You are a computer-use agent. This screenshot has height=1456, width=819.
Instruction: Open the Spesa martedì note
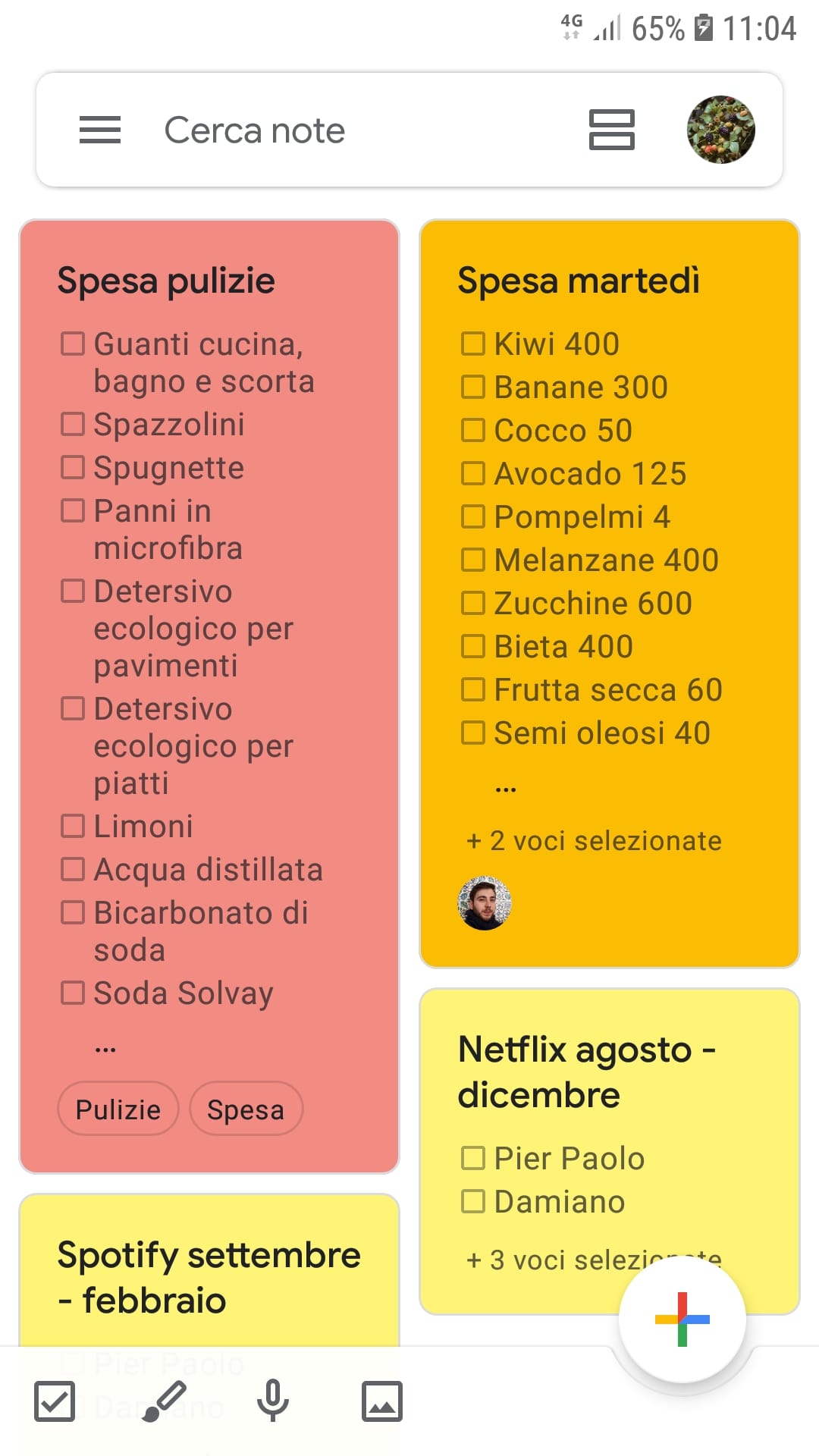coord(609,281)
